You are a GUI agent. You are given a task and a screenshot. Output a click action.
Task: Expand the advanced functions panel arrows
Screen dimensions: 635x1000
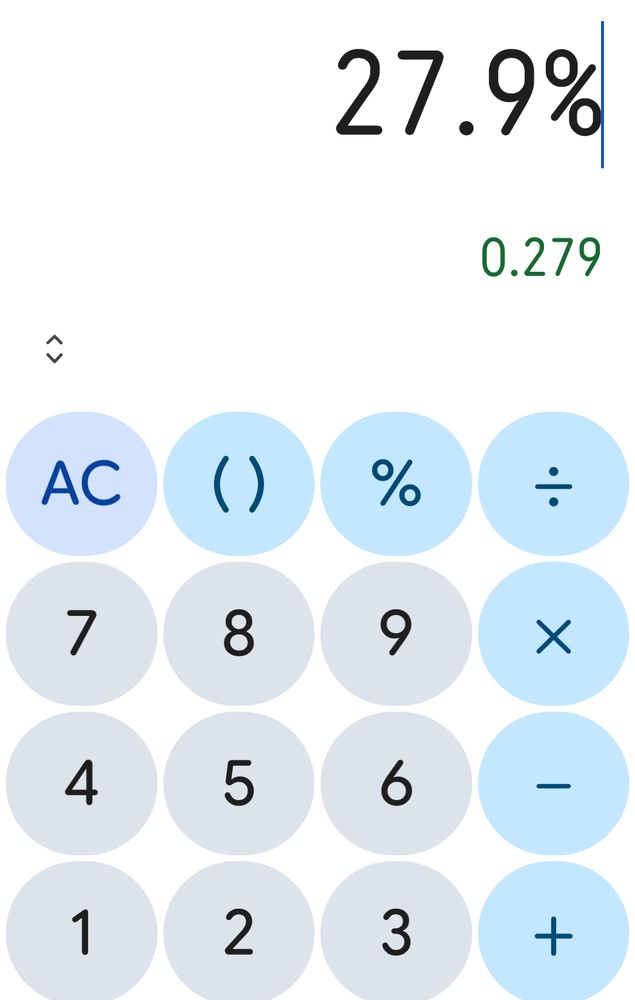tap(55, 349)
